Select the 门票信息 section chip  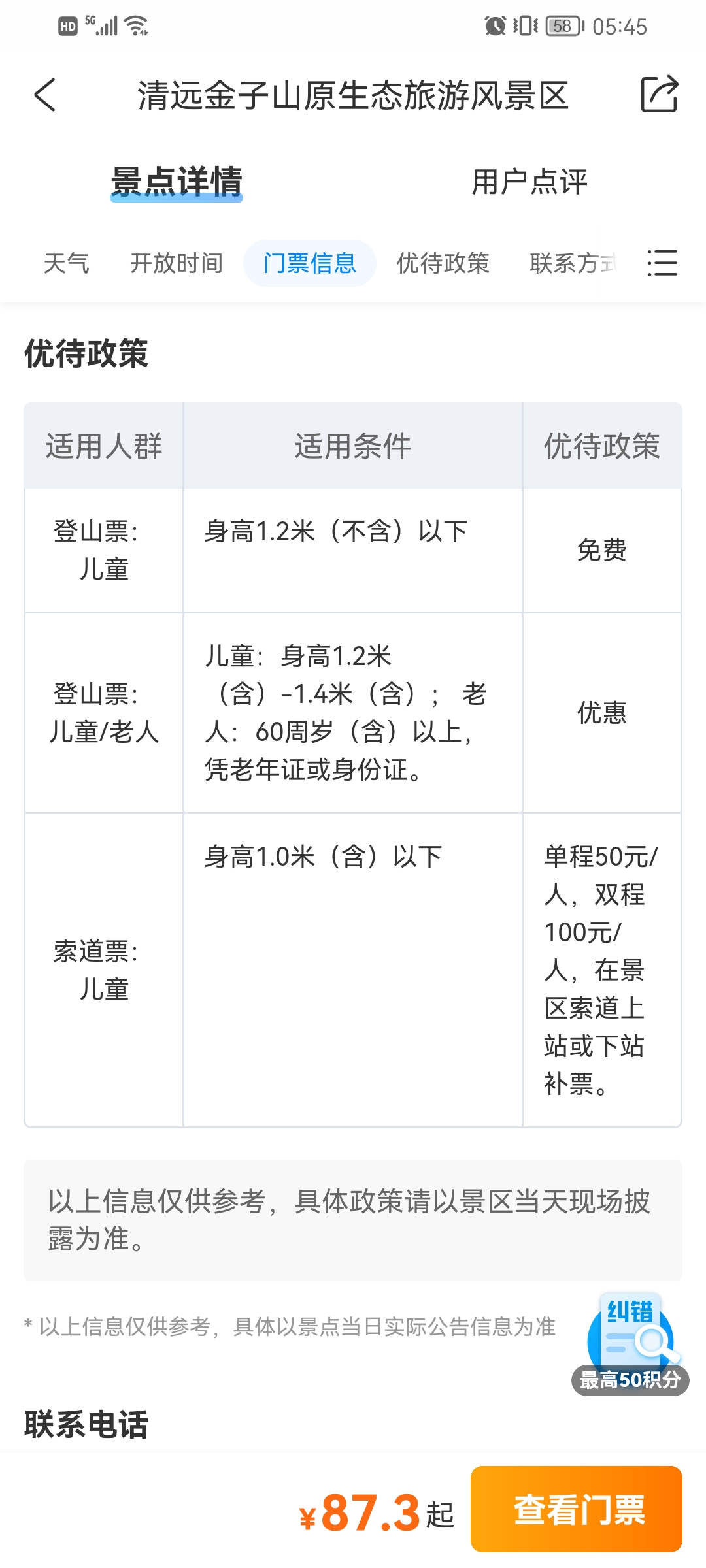[x=310, y=263]
